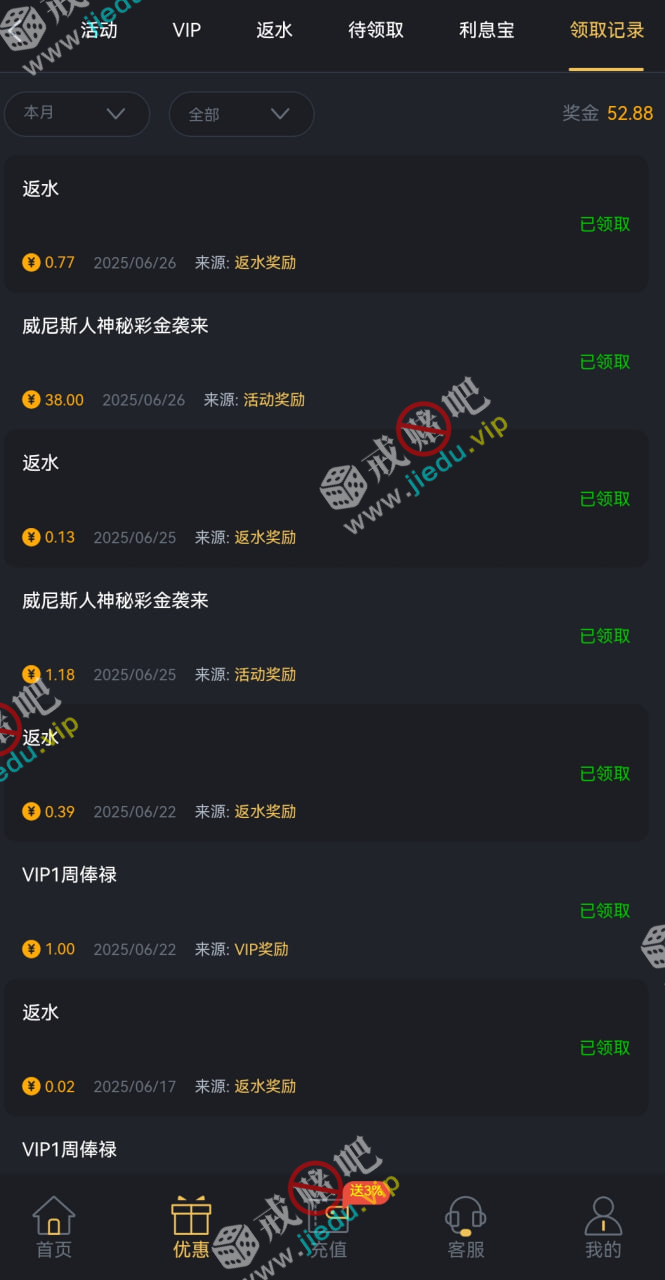Select the 领取记录 tab

click(x=606, y=30)
